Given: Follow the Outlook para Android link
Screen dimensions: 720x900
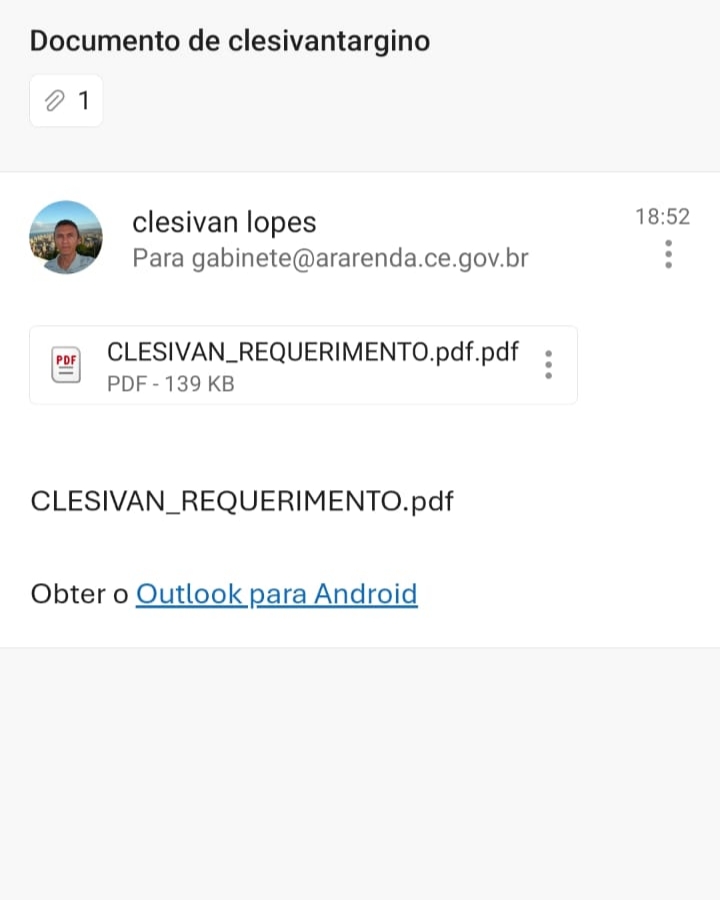Looking at the screenshot, I should tap(276, 594).
